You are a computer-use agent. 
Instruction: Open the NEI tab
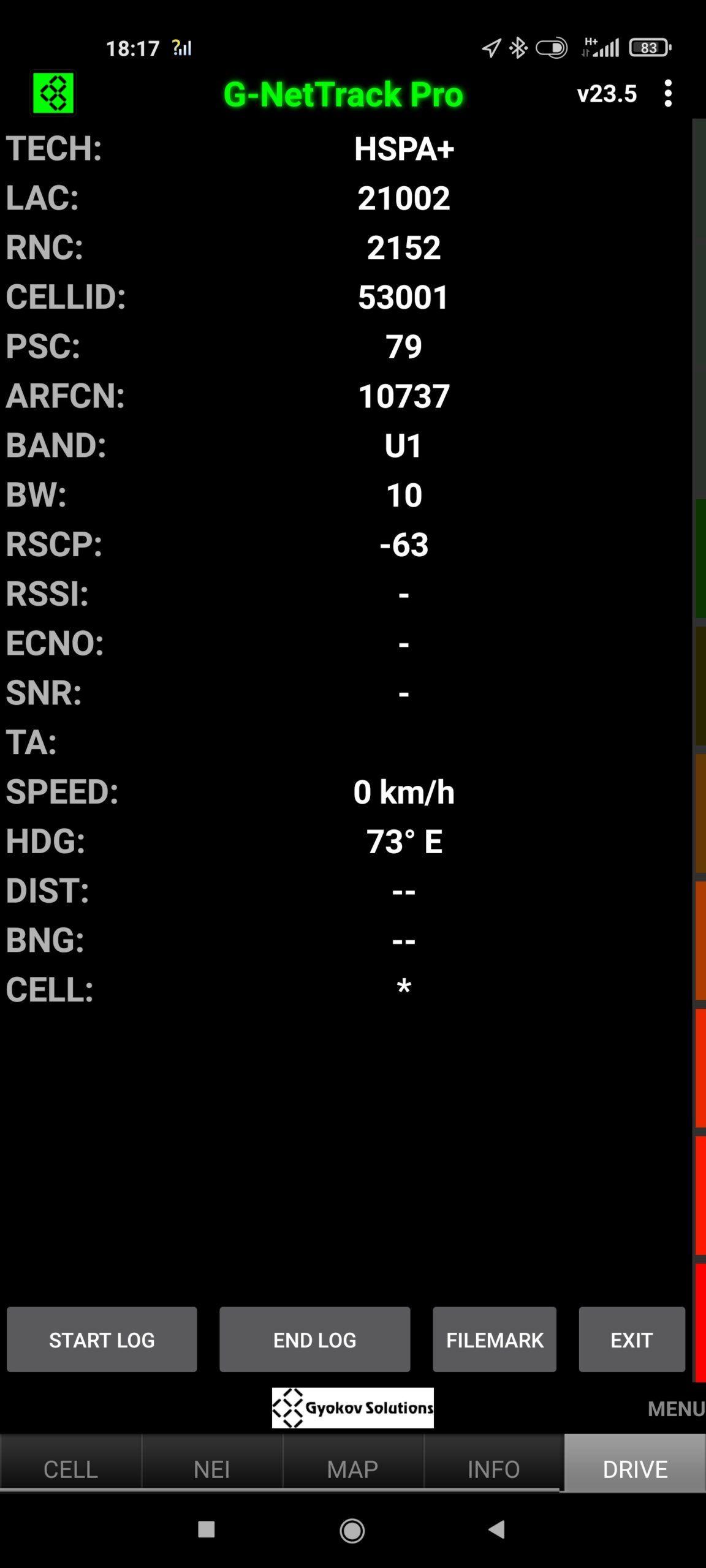click(211, 1469)
